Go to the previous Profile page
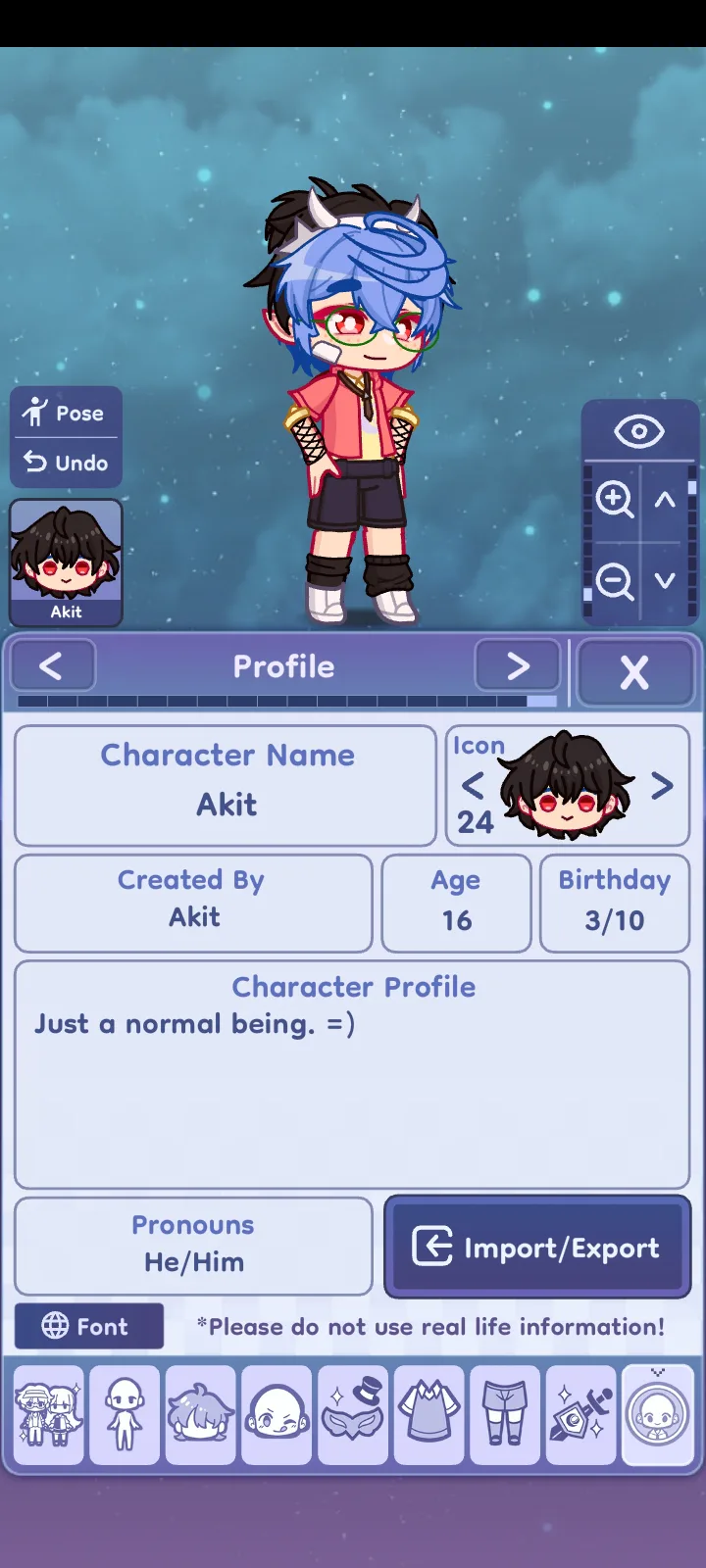Screen dimensions: 706x1568 pos(52,666)
